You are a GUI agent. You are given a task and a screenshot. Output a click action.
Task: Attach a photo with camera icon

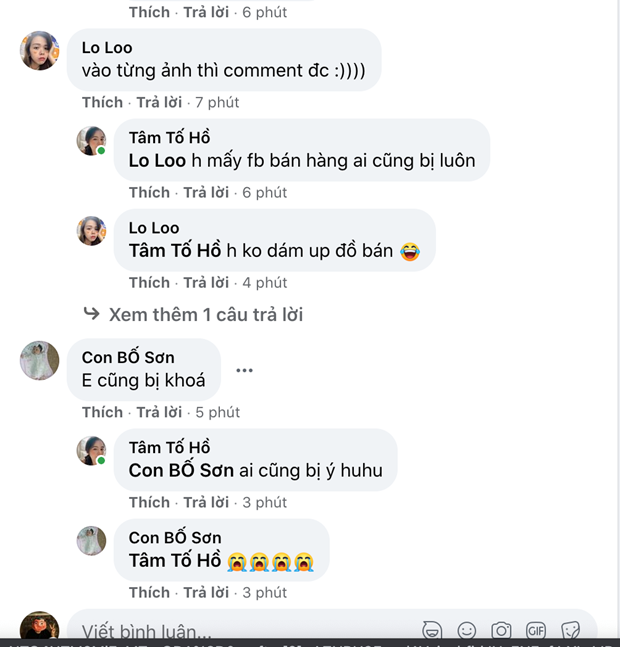click(501, 631)
